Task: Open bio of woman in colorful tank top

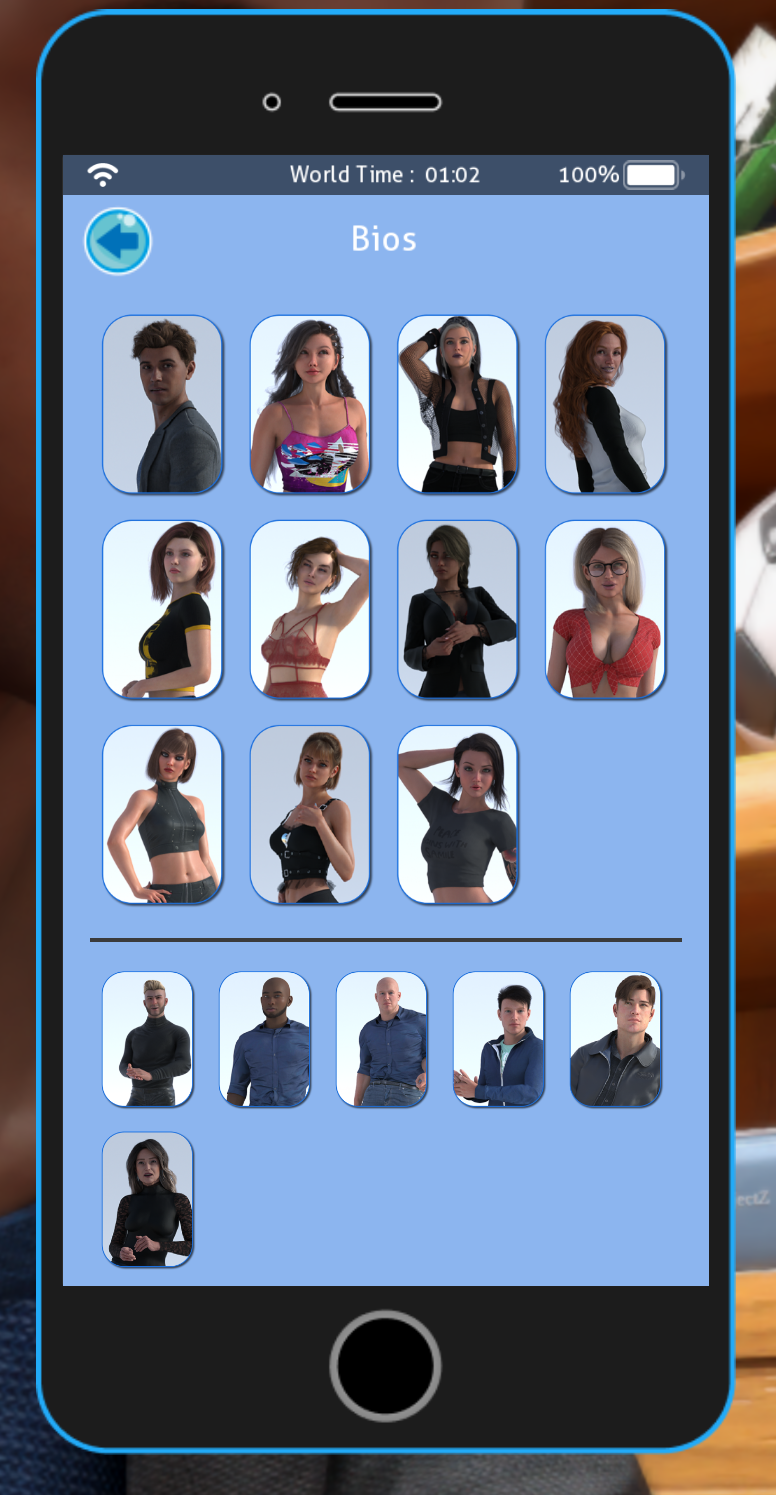Action: pos(310,404)
